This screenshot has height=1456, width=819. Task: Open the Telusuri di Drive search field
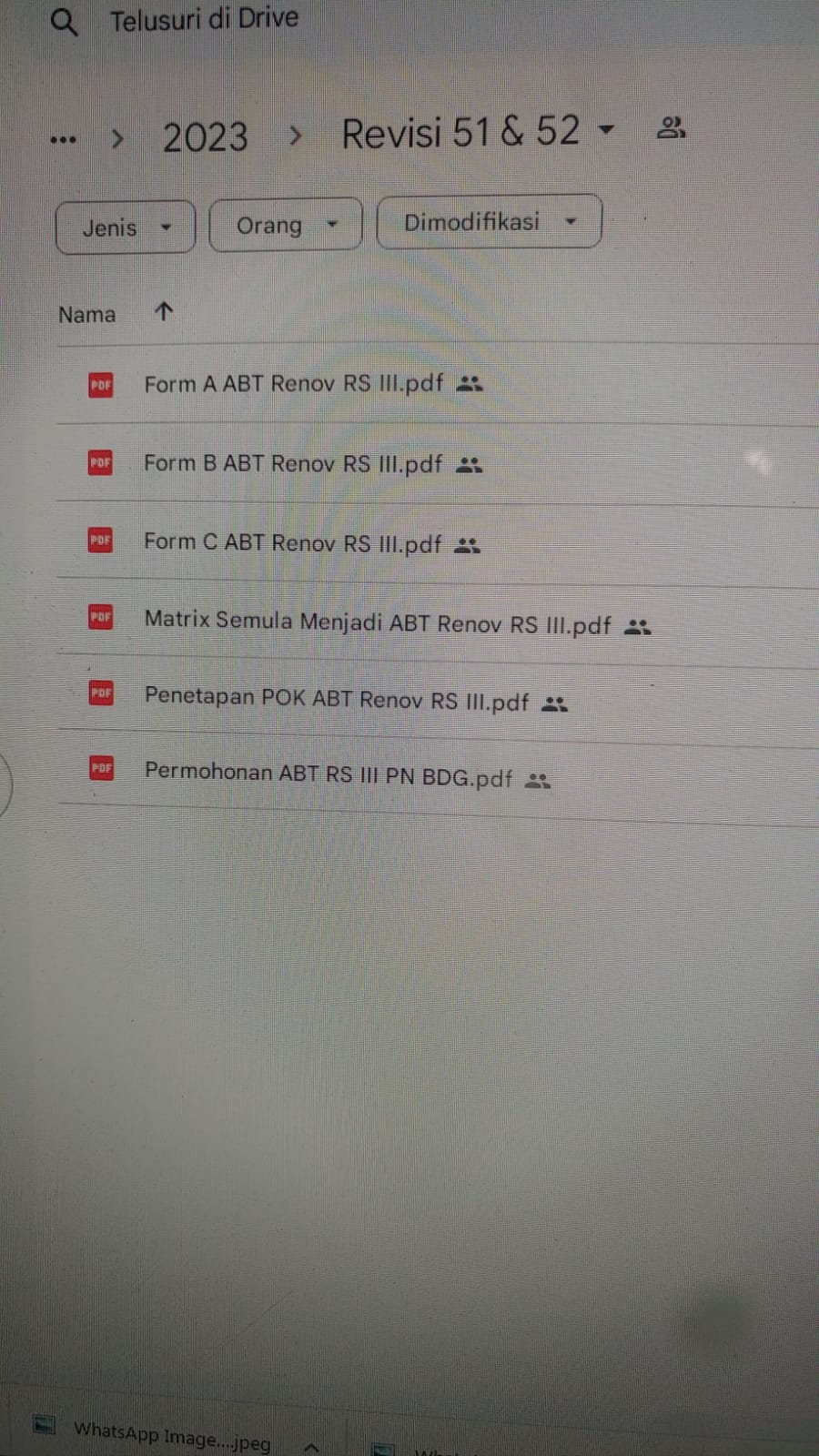tap(205, 19)
